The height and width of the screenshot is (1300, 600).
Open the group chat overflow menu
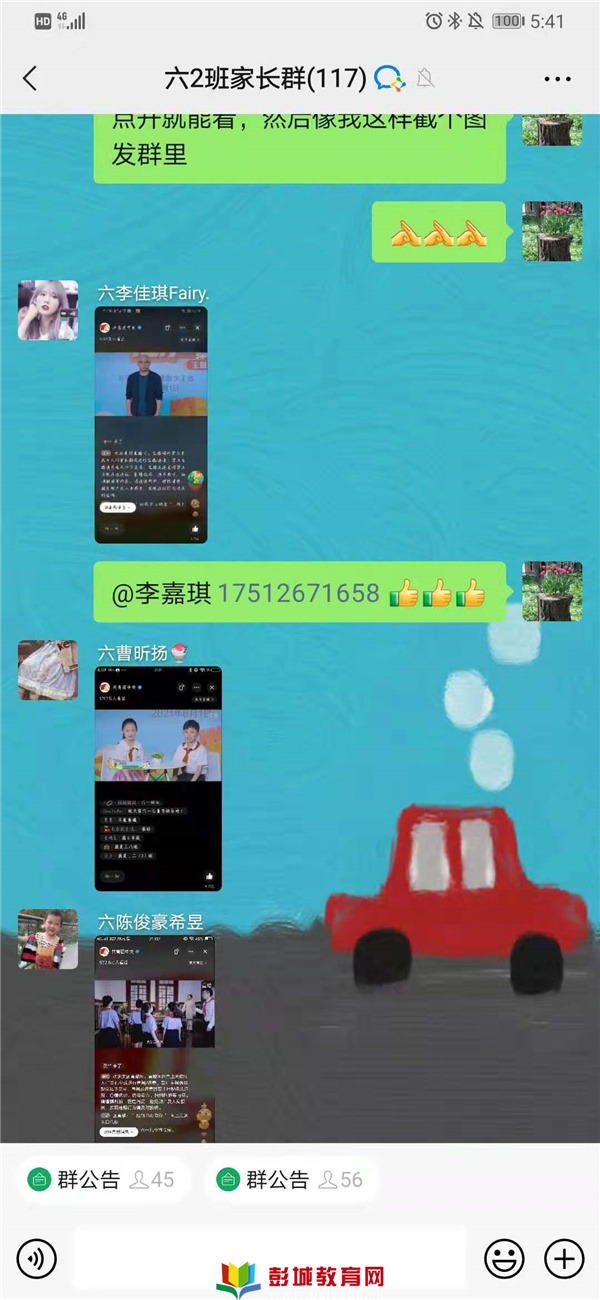point(557,79)
